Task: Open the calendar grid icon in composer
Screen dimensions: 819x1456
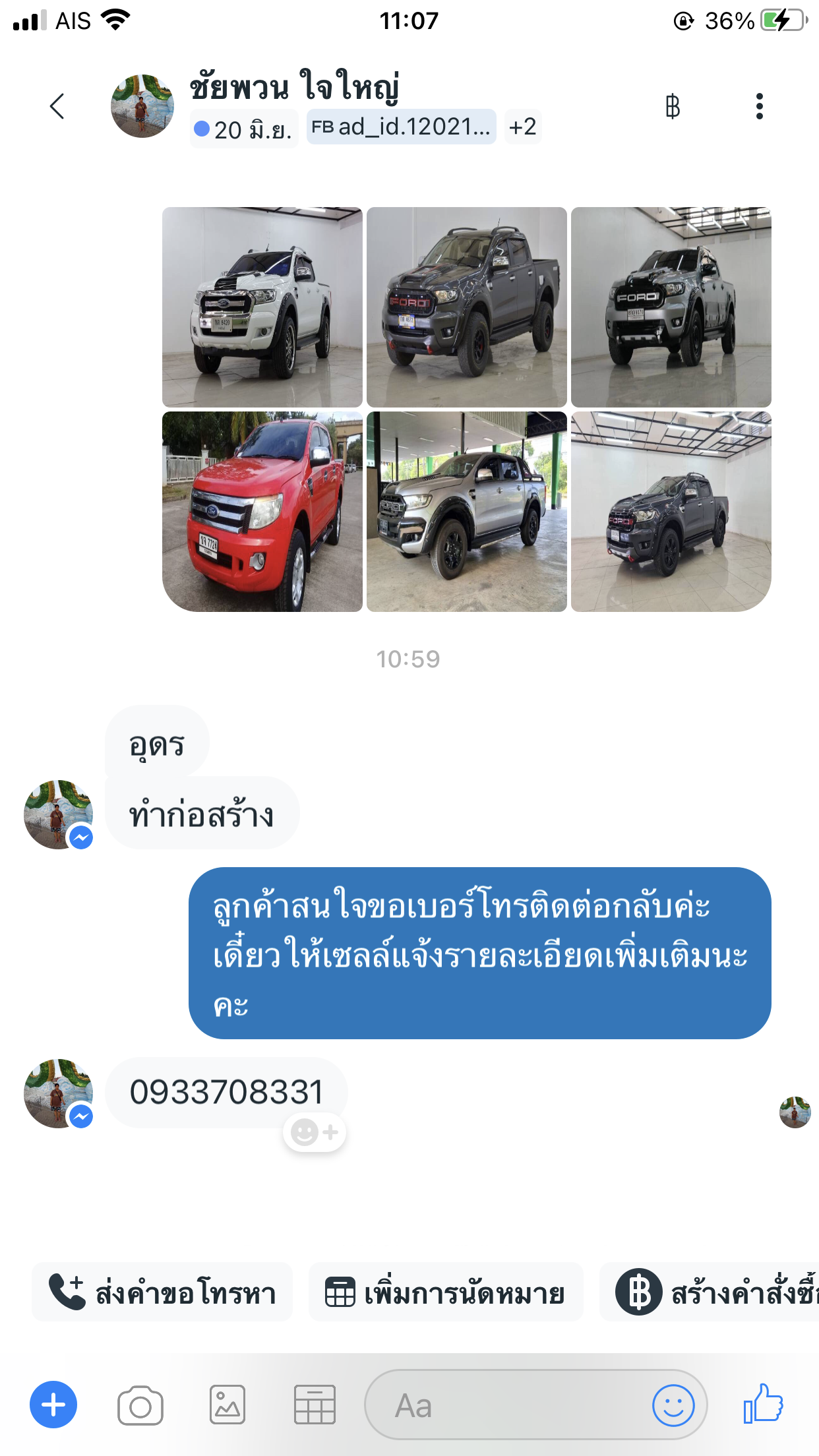Action: (315, 1405)
